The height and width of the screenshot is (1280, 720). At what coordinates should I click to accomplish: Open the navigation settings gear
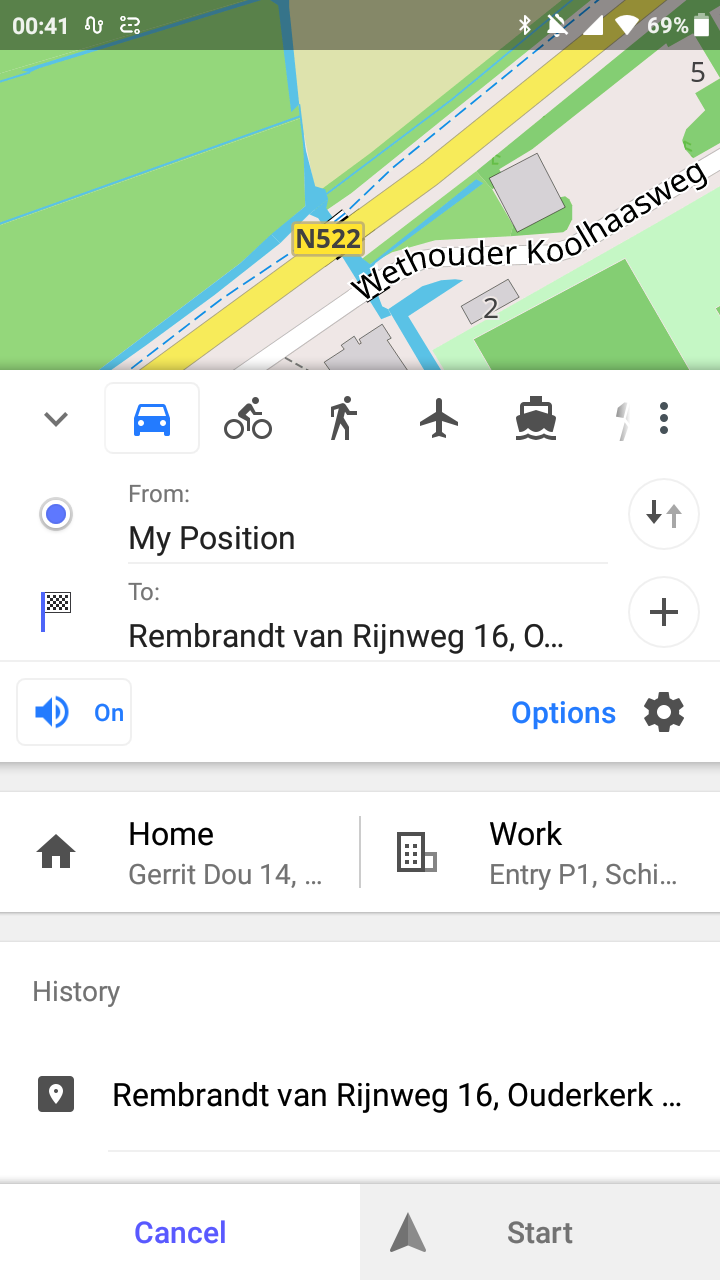click(x=664, y=712)
